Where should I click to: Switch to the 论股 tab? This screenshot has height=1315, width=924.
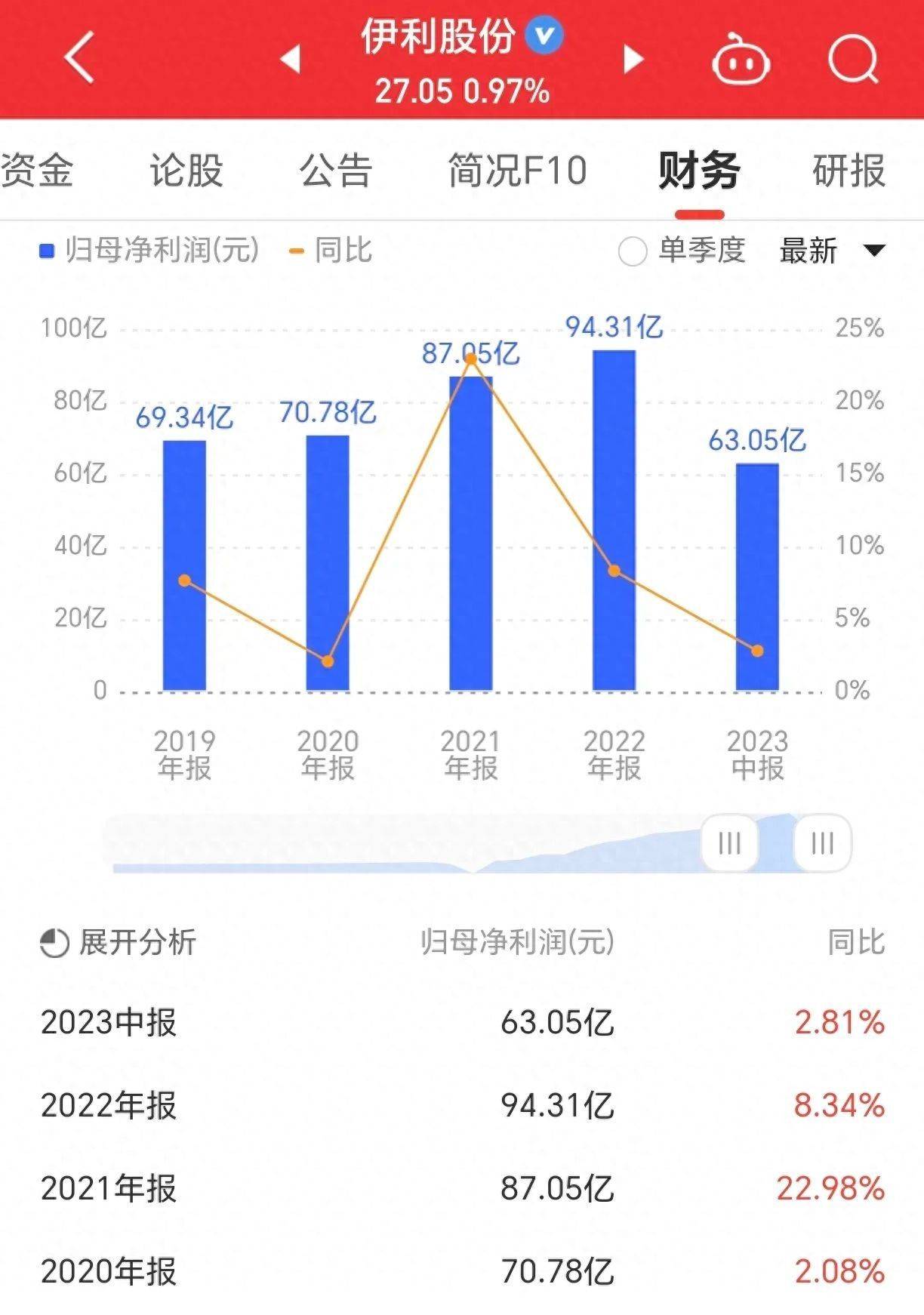coord(186,170)
